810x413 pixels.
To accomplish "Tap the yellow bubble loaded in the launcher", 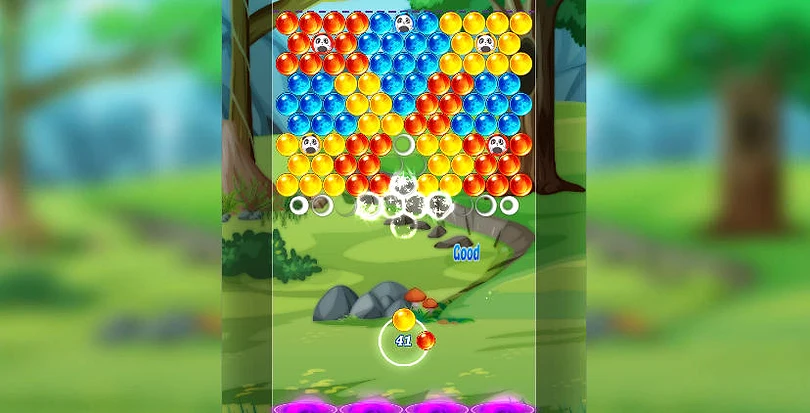I will [403, 320].
